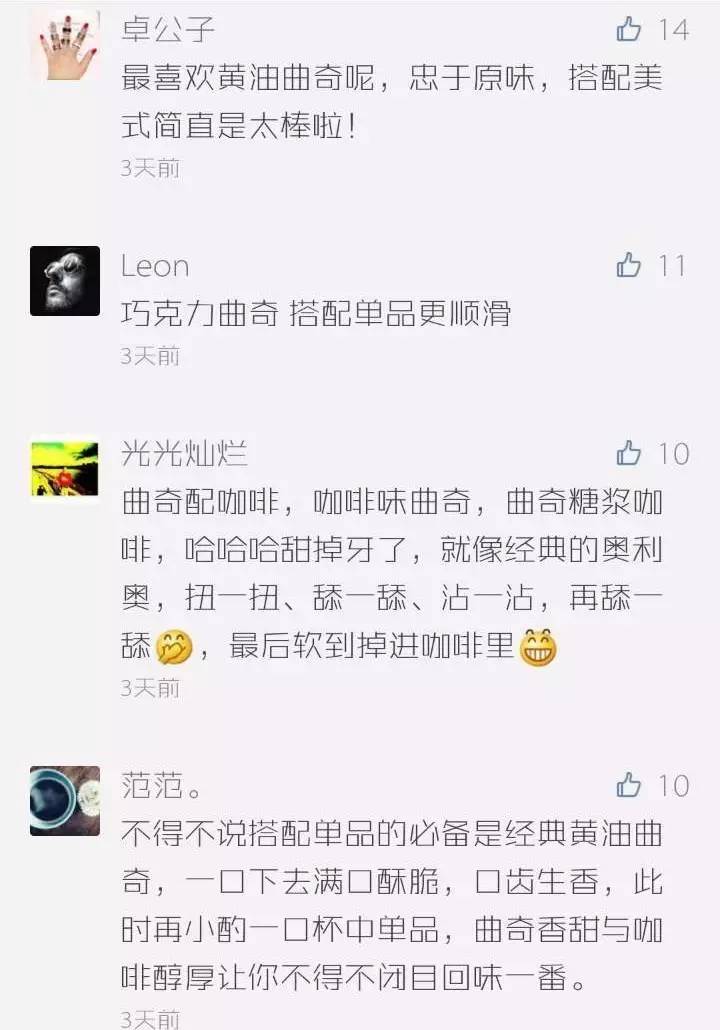This screenshot has width=720, height=1030.
Task: Open Leon's profile avatar
Action: (65, 281)
